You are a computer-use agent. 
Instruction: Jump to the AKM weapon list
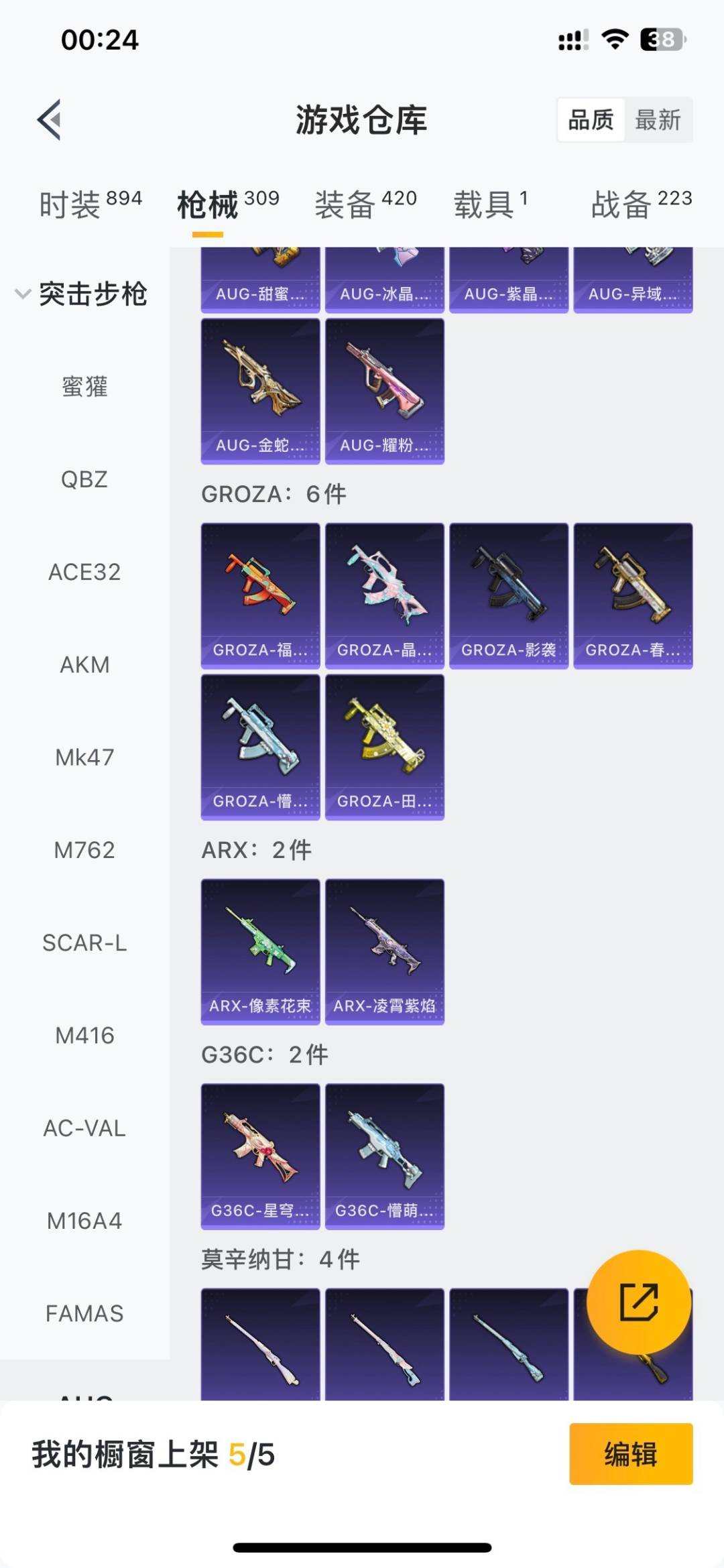pos(84,665)
